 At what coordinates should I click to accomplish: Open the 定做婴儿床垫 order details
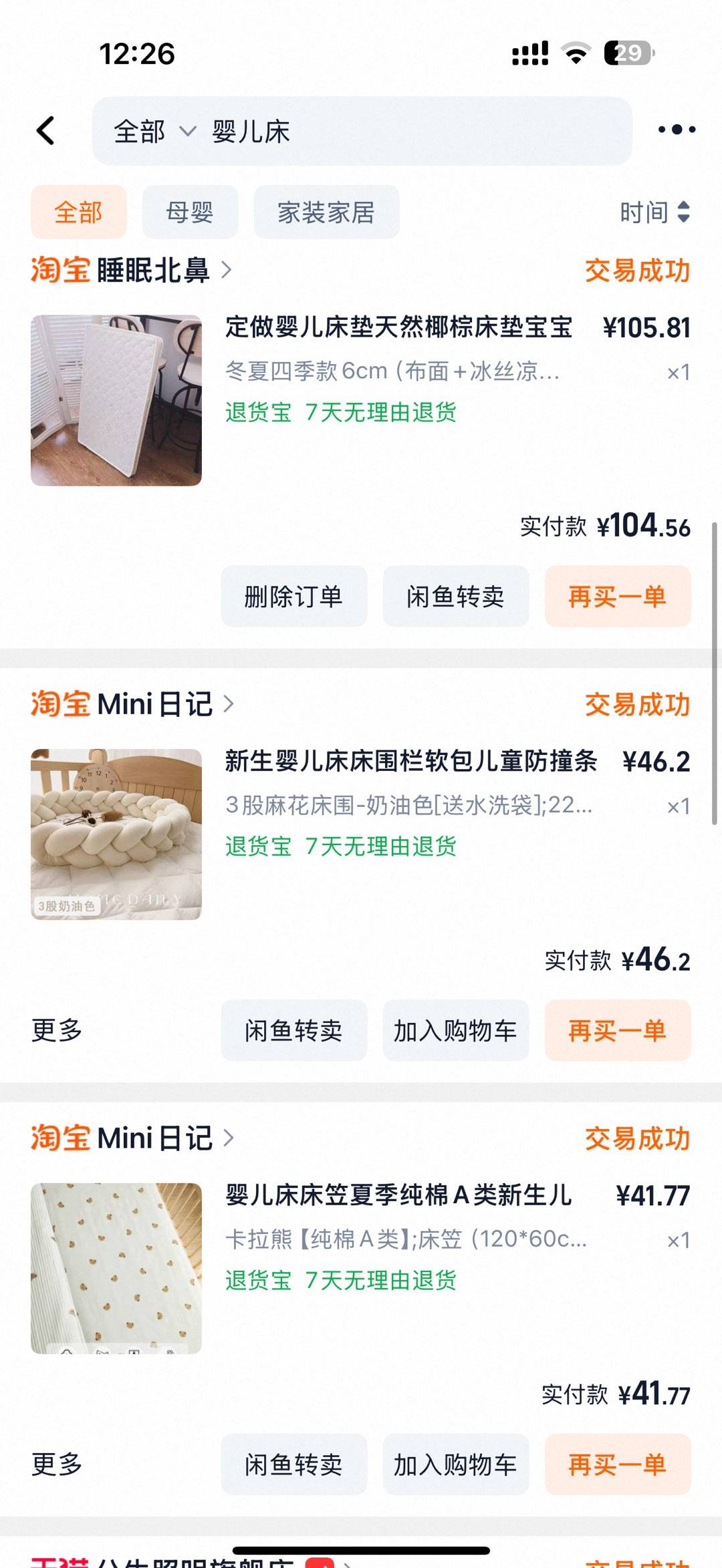click(398, 327)
